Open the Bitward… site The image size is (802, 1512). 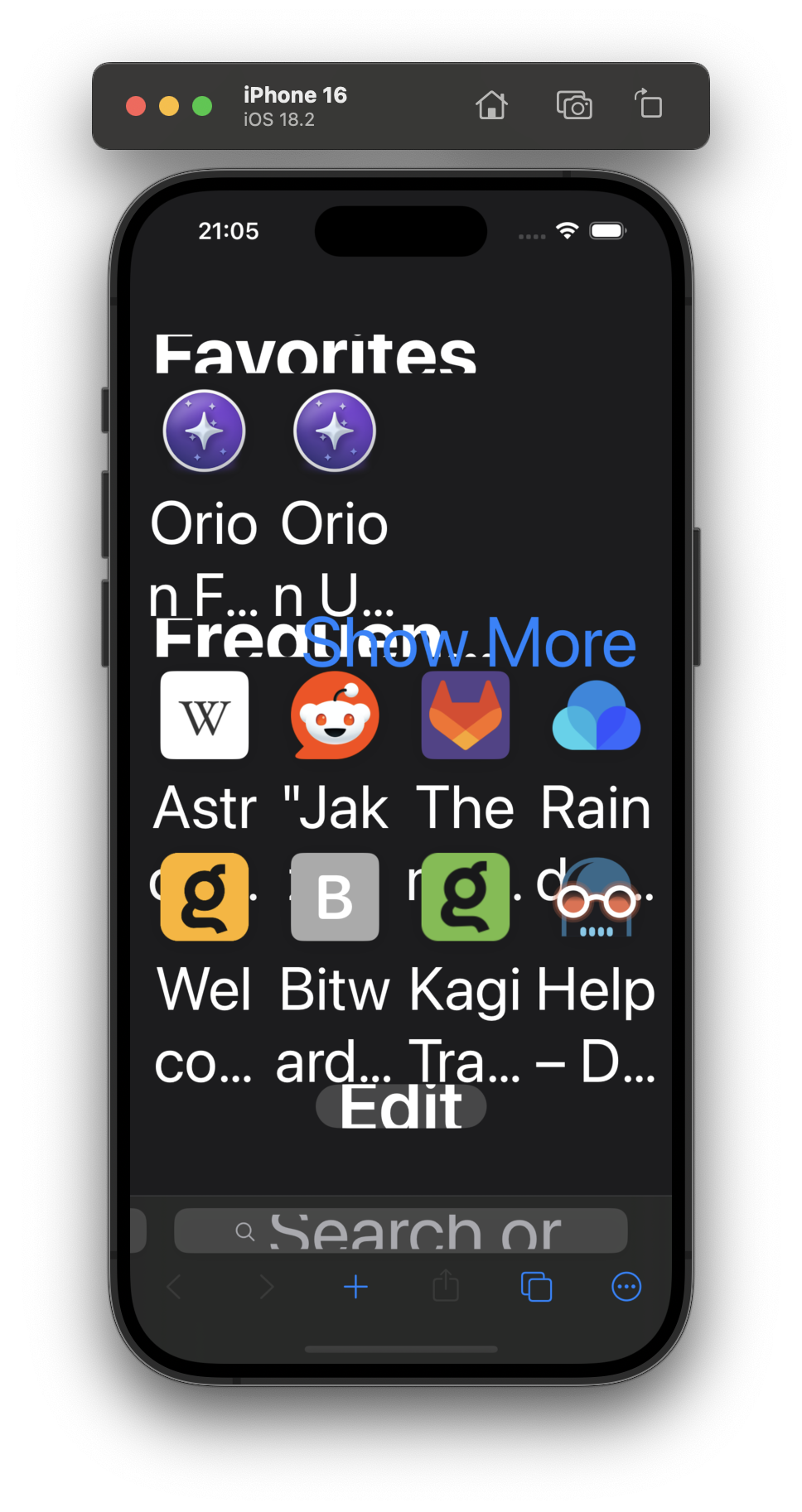tap(335, 897)
